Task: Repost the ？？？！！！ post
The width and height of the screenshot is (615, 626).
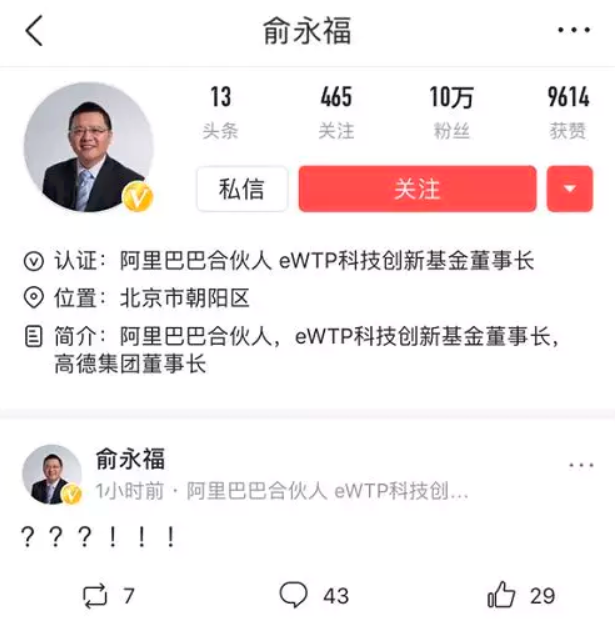Action: [107, 596]
